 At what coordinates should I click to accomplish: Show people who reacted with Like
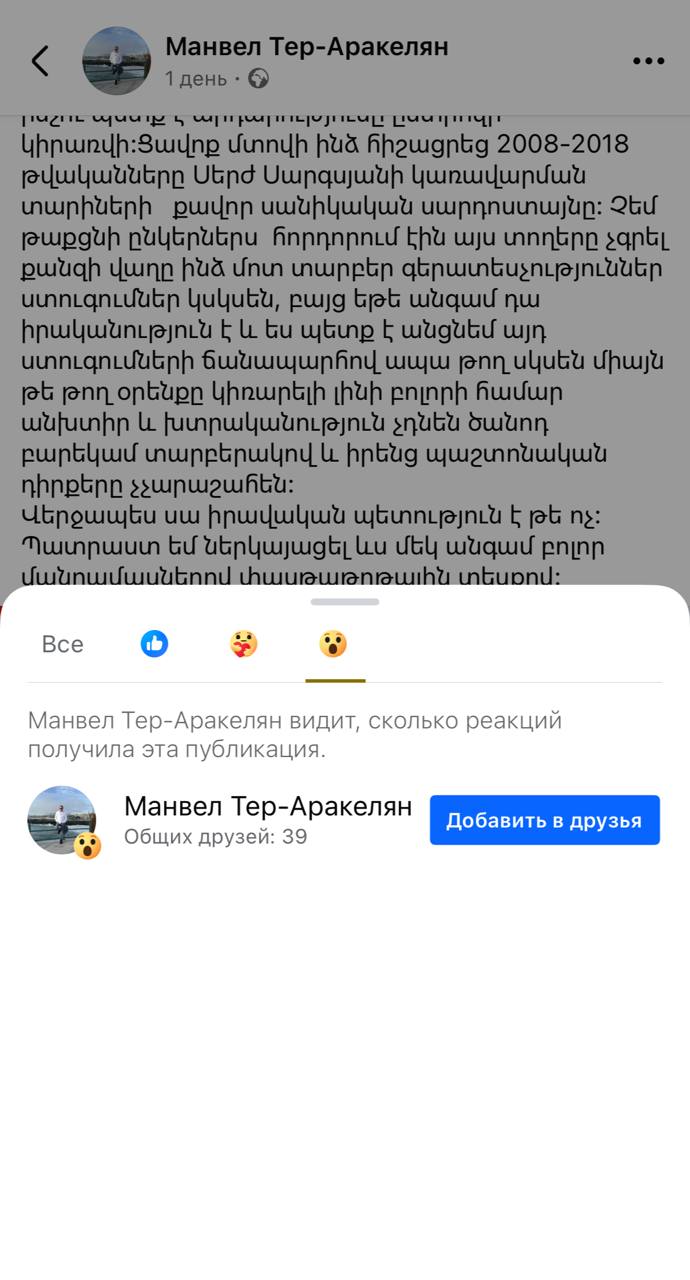point(154,644)
